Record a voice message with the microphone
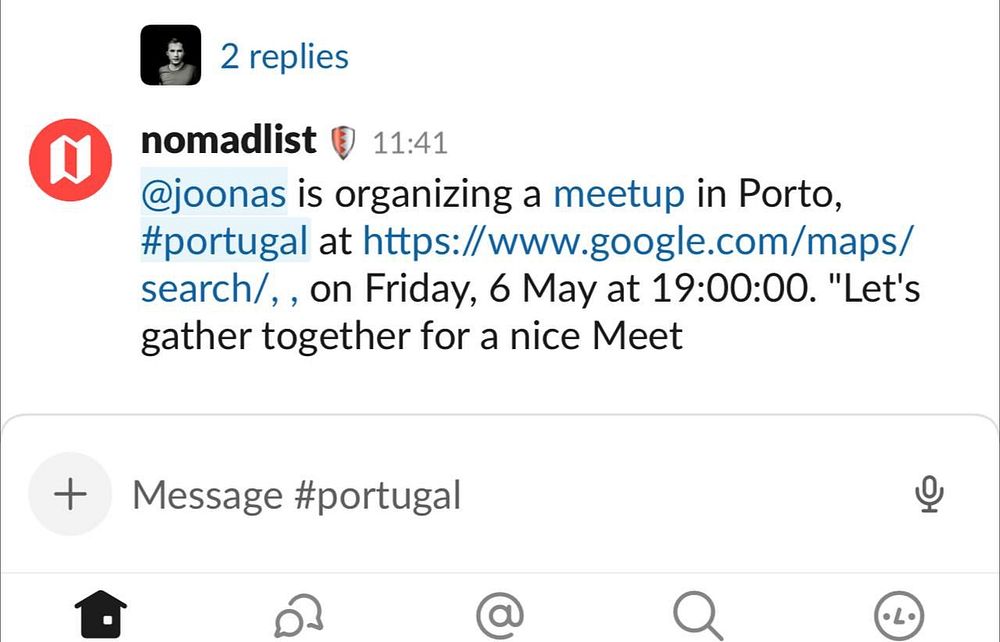 pyautogui.click(x=930, y=494)
